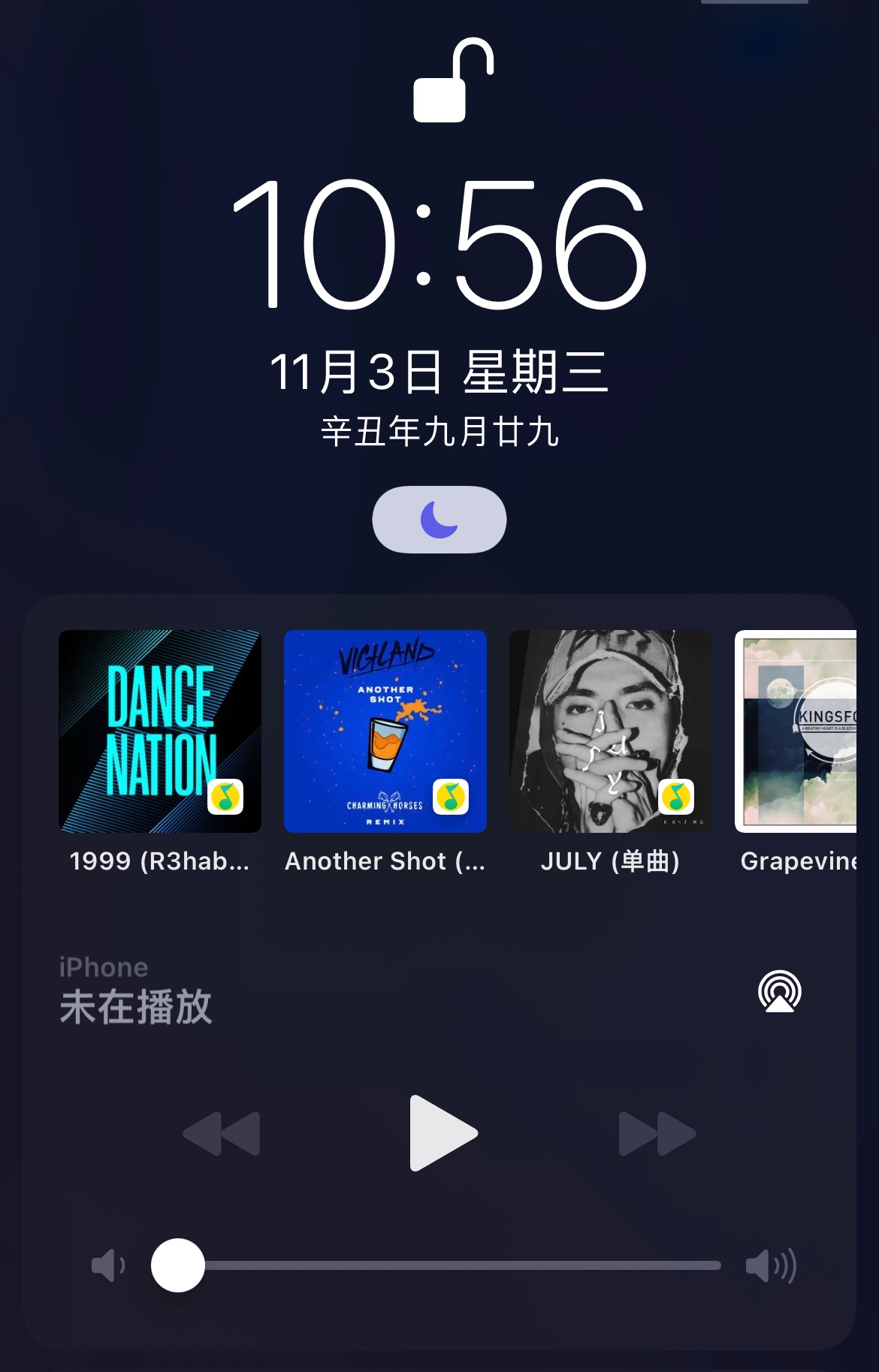Tap the Do Not Disturb moon pill
This screenshot has height=1372, width=879.
(439, 520)
